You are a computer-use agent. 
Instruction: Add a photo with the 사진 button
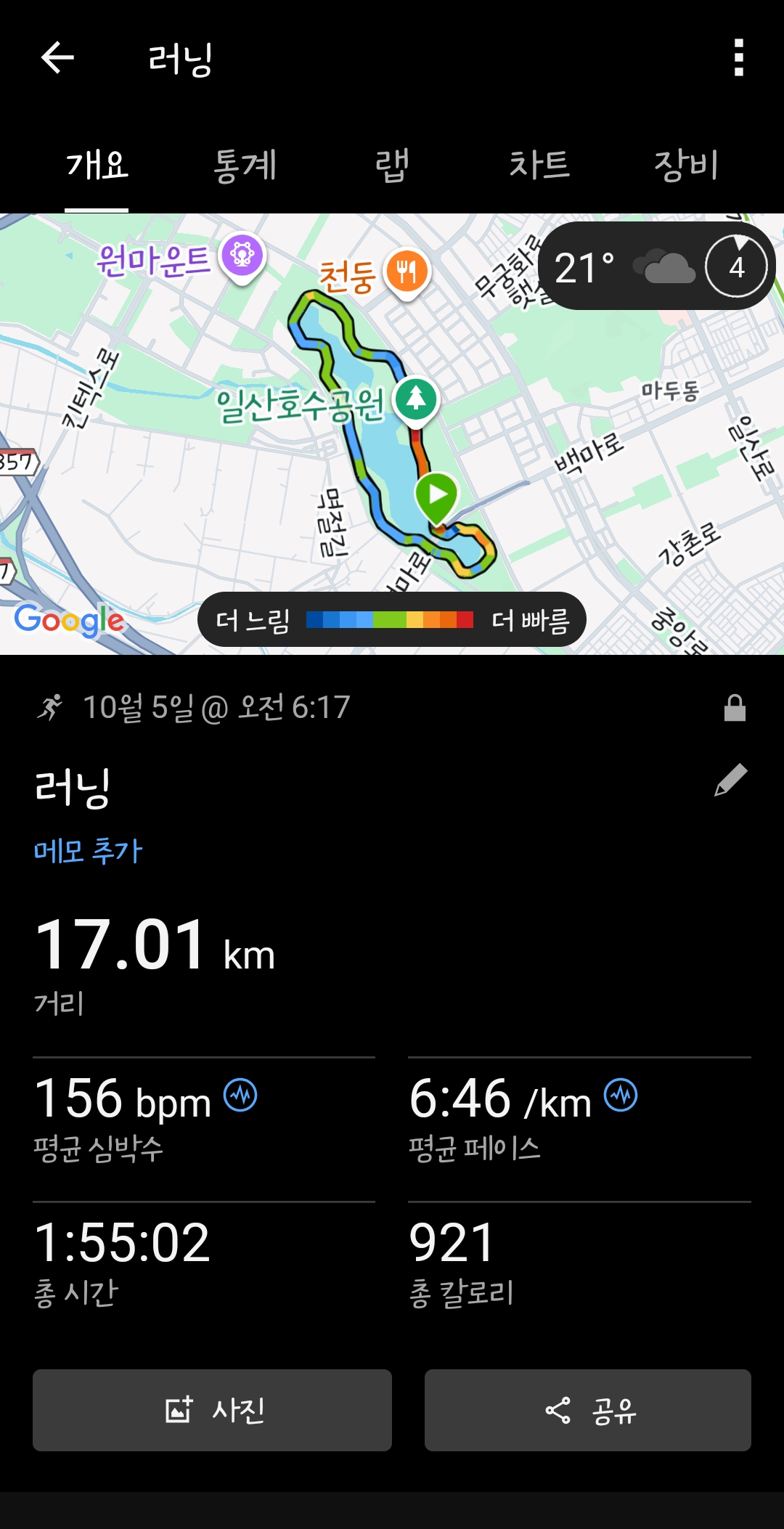pyautogui.click(x=212, y=1410)
